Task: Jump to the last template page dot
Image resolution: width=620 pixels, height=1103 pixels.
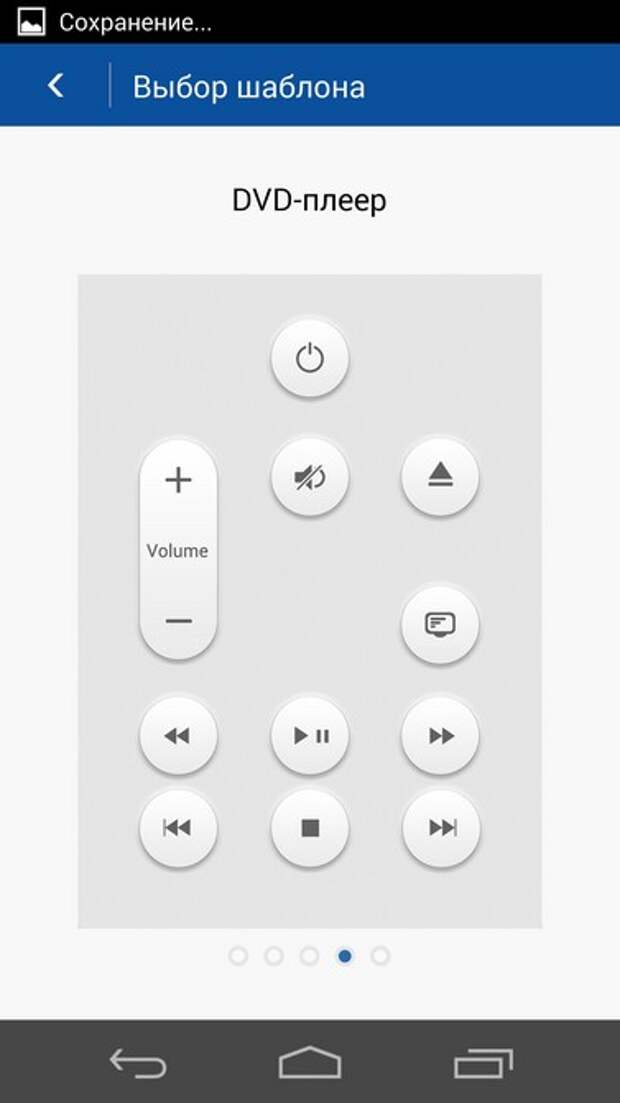Action: point(380,956)
